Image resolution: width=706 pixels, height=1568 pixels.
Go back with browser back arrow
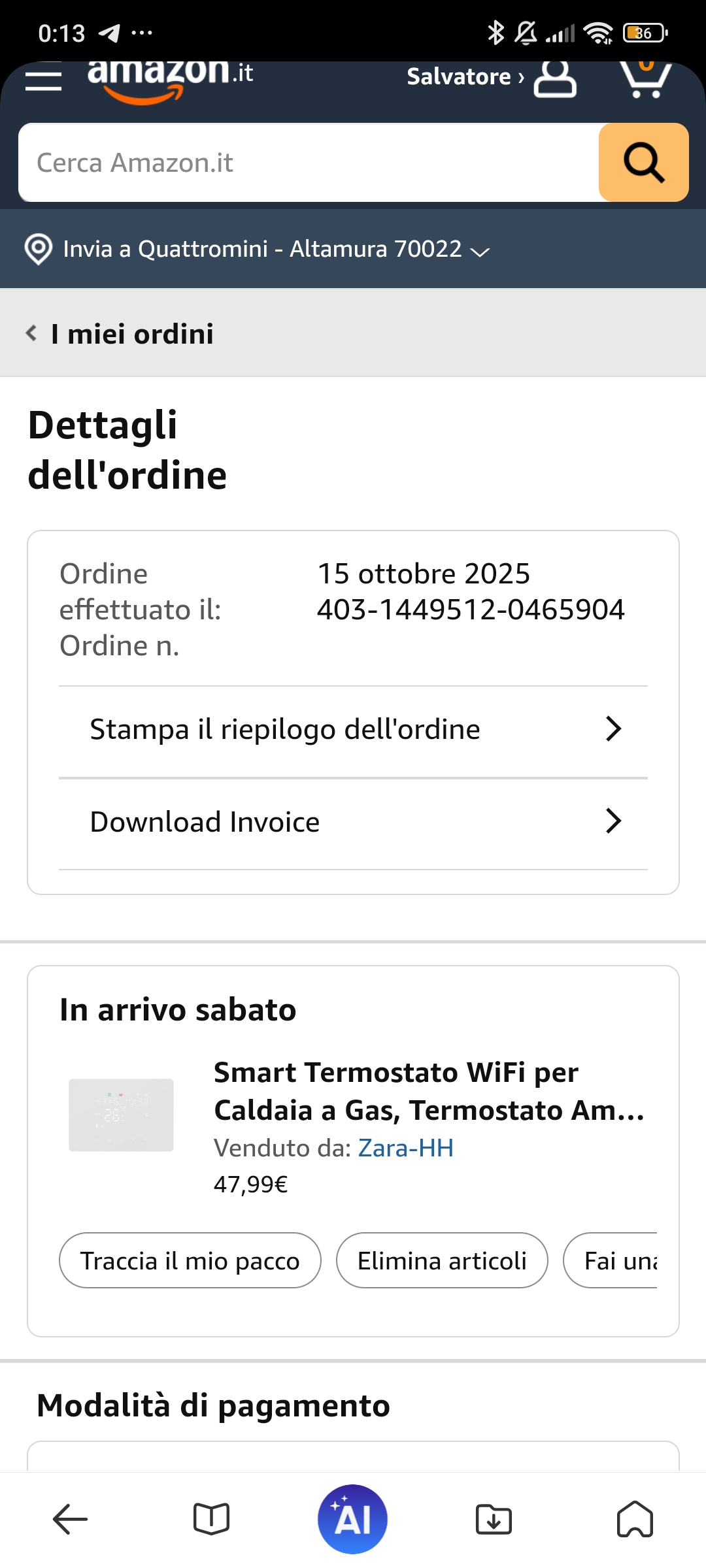click(x=70, y=1519)
